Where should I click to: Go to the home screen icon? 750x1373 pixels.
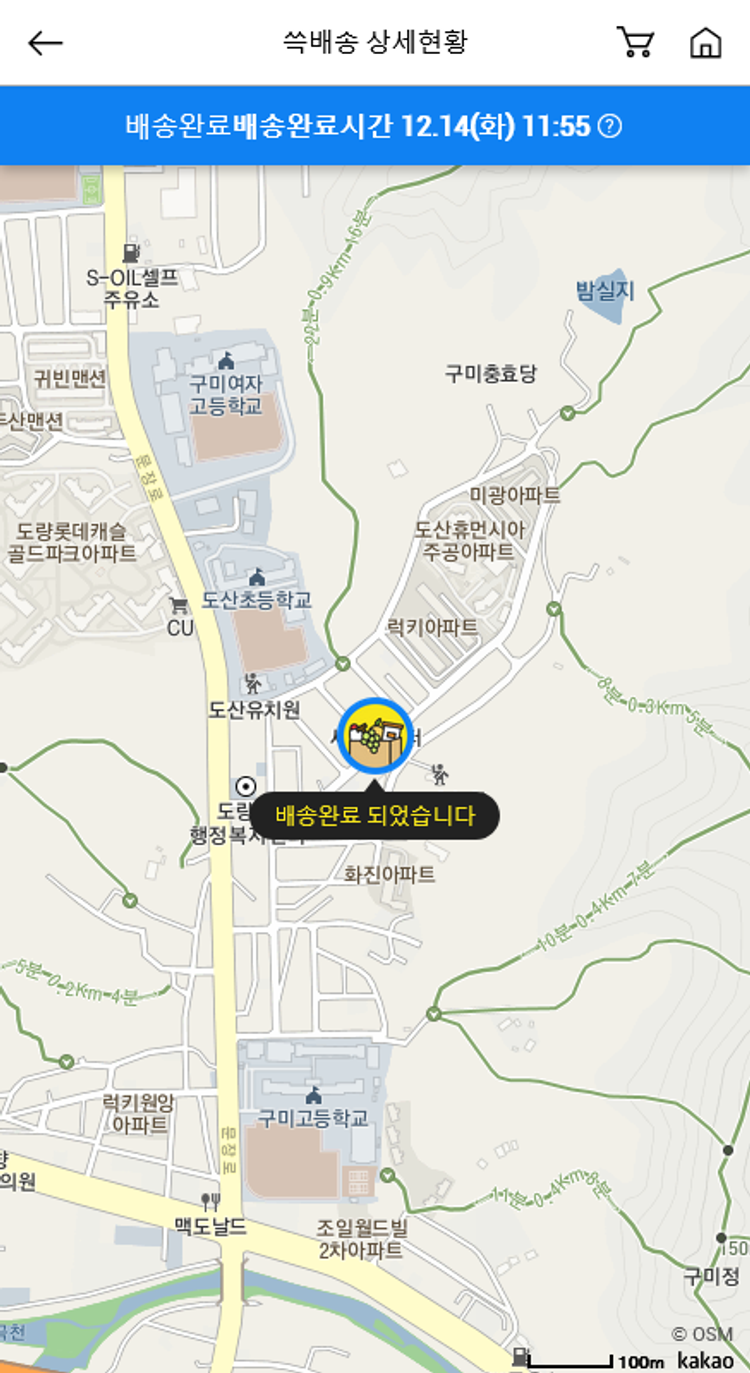click(x=706, y=43)
